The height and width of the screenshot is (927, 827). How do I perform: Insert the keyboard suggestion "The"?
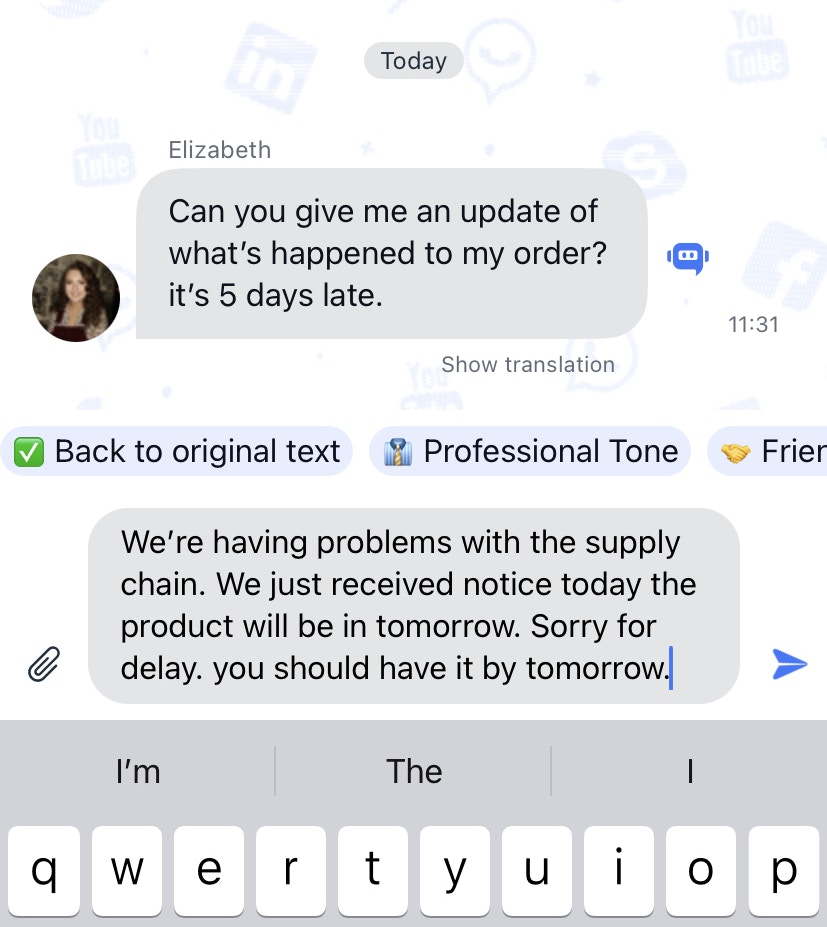click(x=413, y=771)
